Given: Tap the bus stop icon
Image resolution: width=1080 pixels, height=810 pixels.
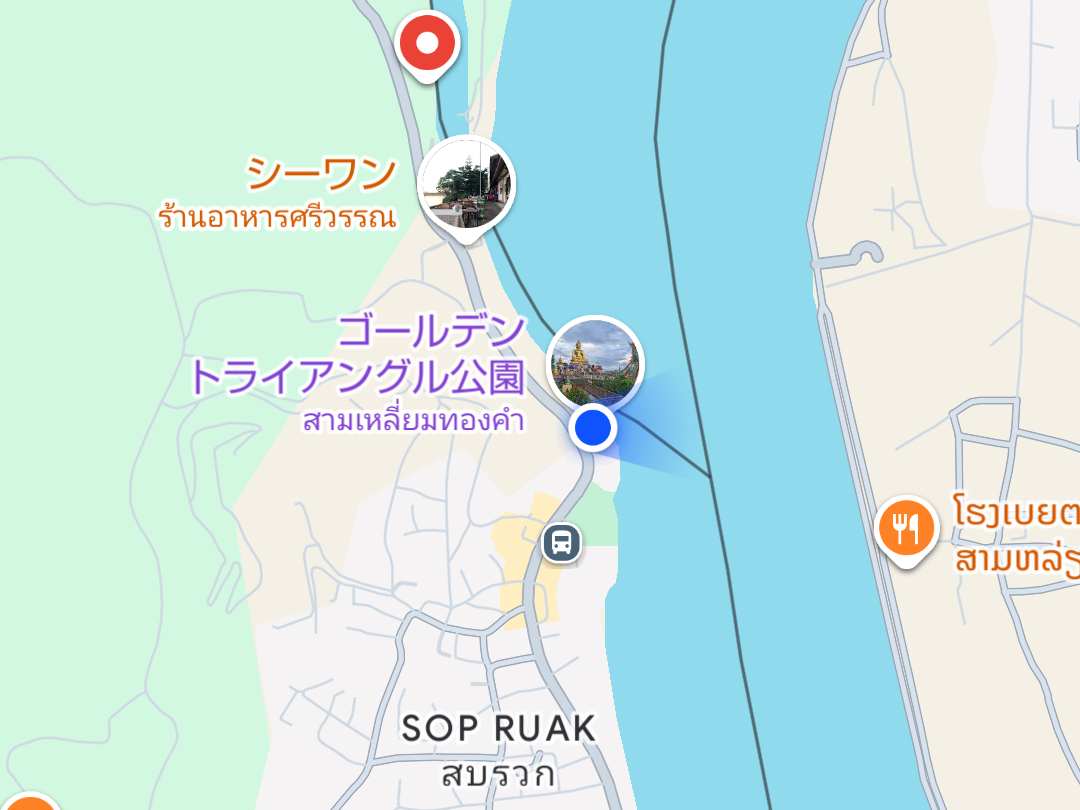Looking at the screenshot, I should point(562,543).
